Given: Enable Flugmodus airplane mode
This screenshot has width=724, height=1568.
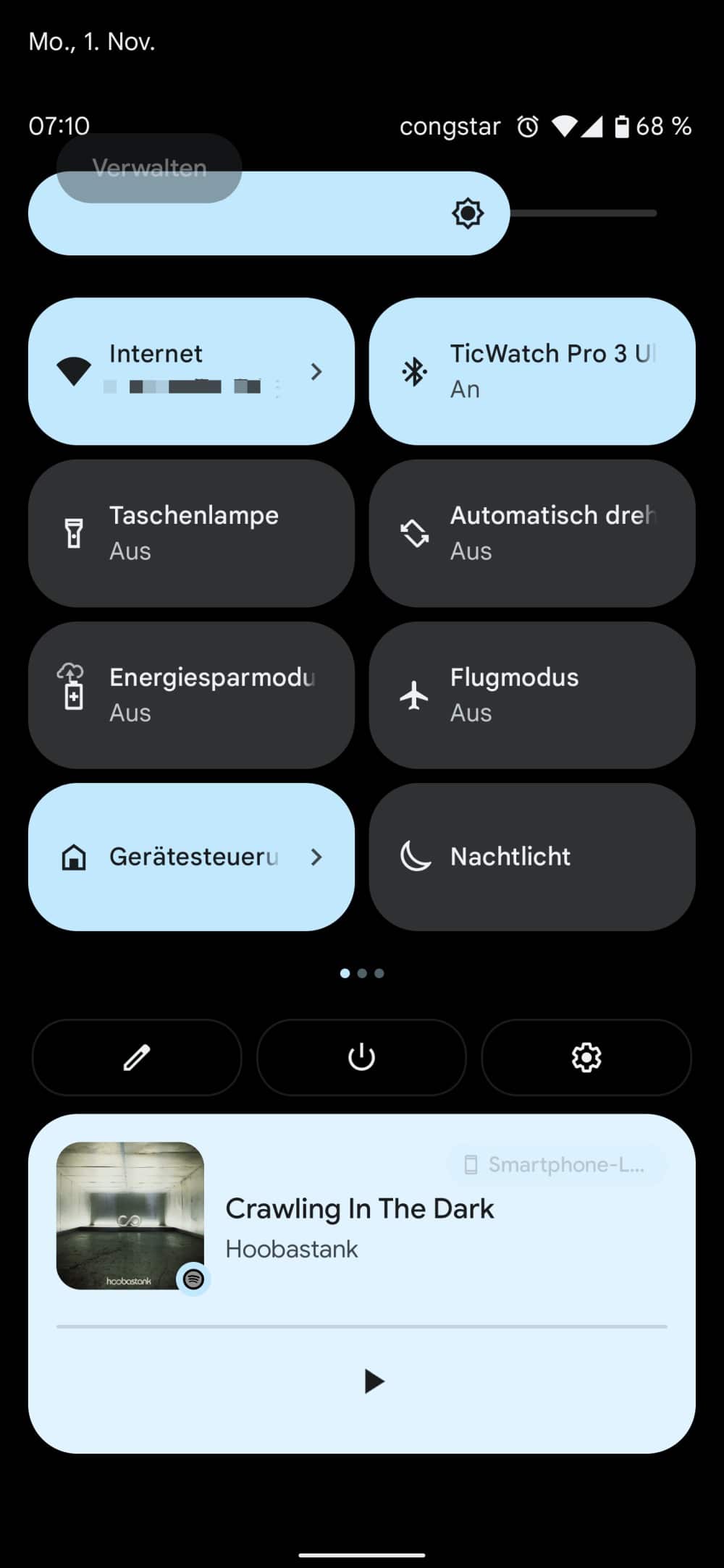Looking at the screenshot, I should 532,695.
